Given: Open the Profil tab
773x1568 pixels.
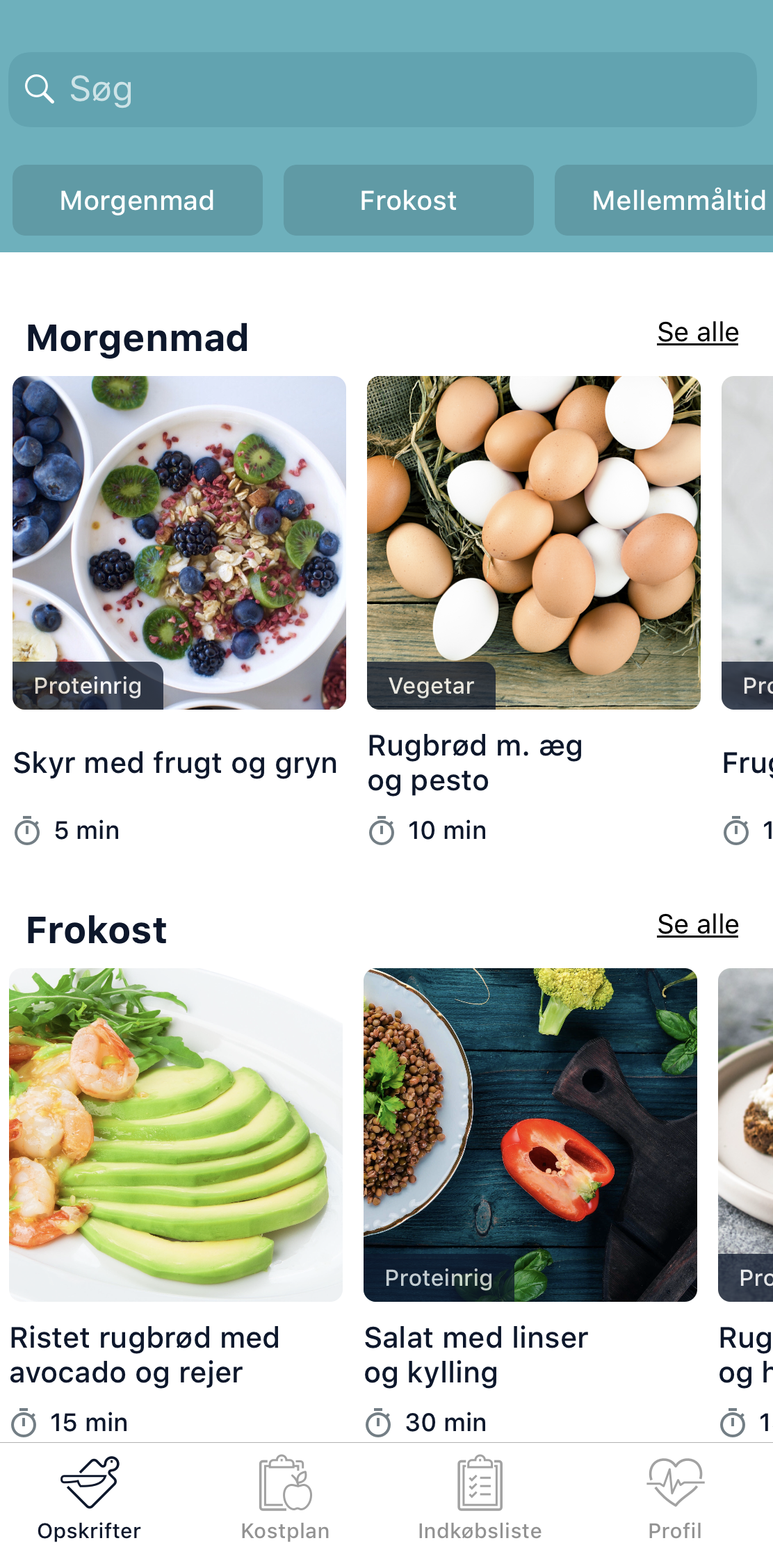Looking at the screenshot, I should click(675, 1501).
